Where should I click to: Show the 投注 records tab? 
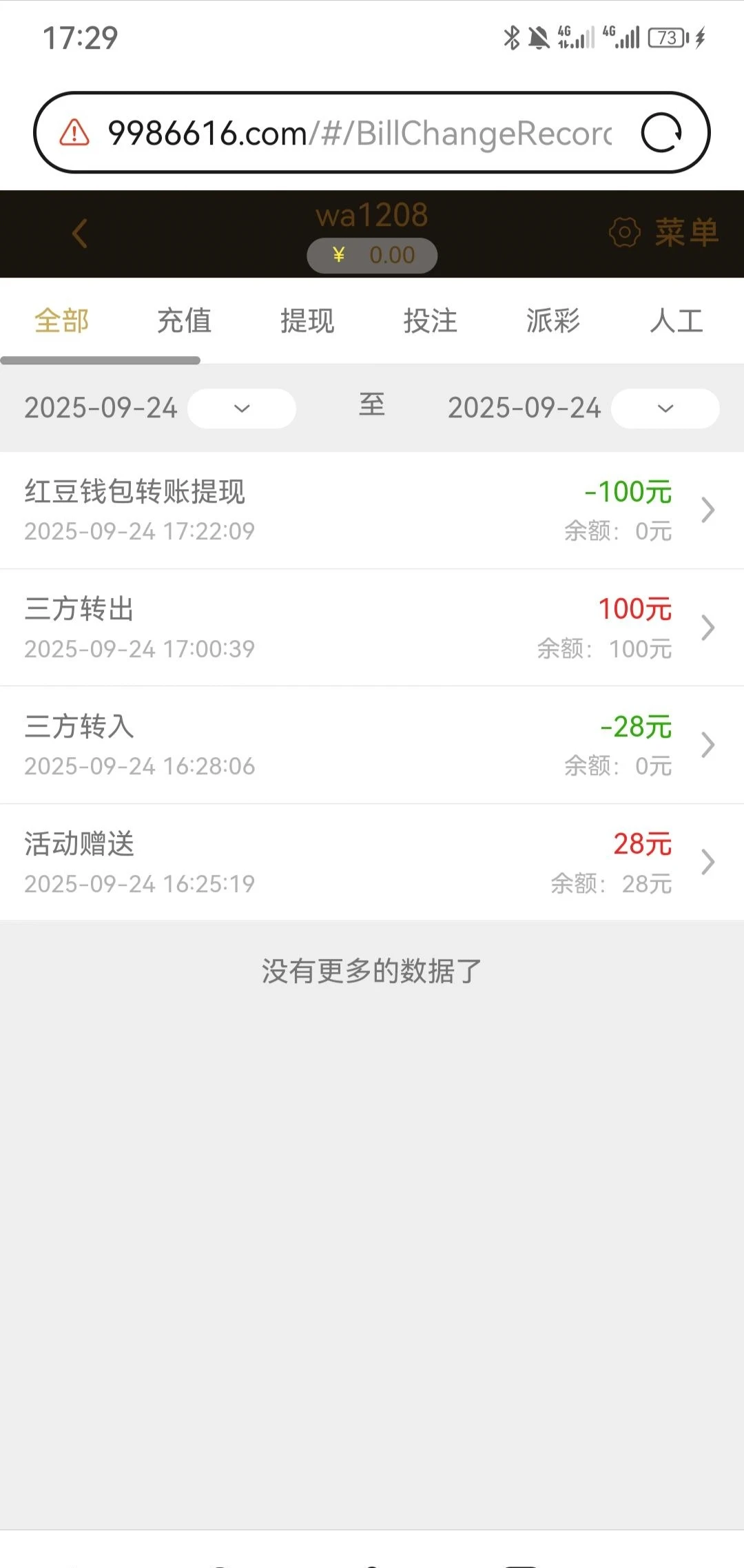430,321
